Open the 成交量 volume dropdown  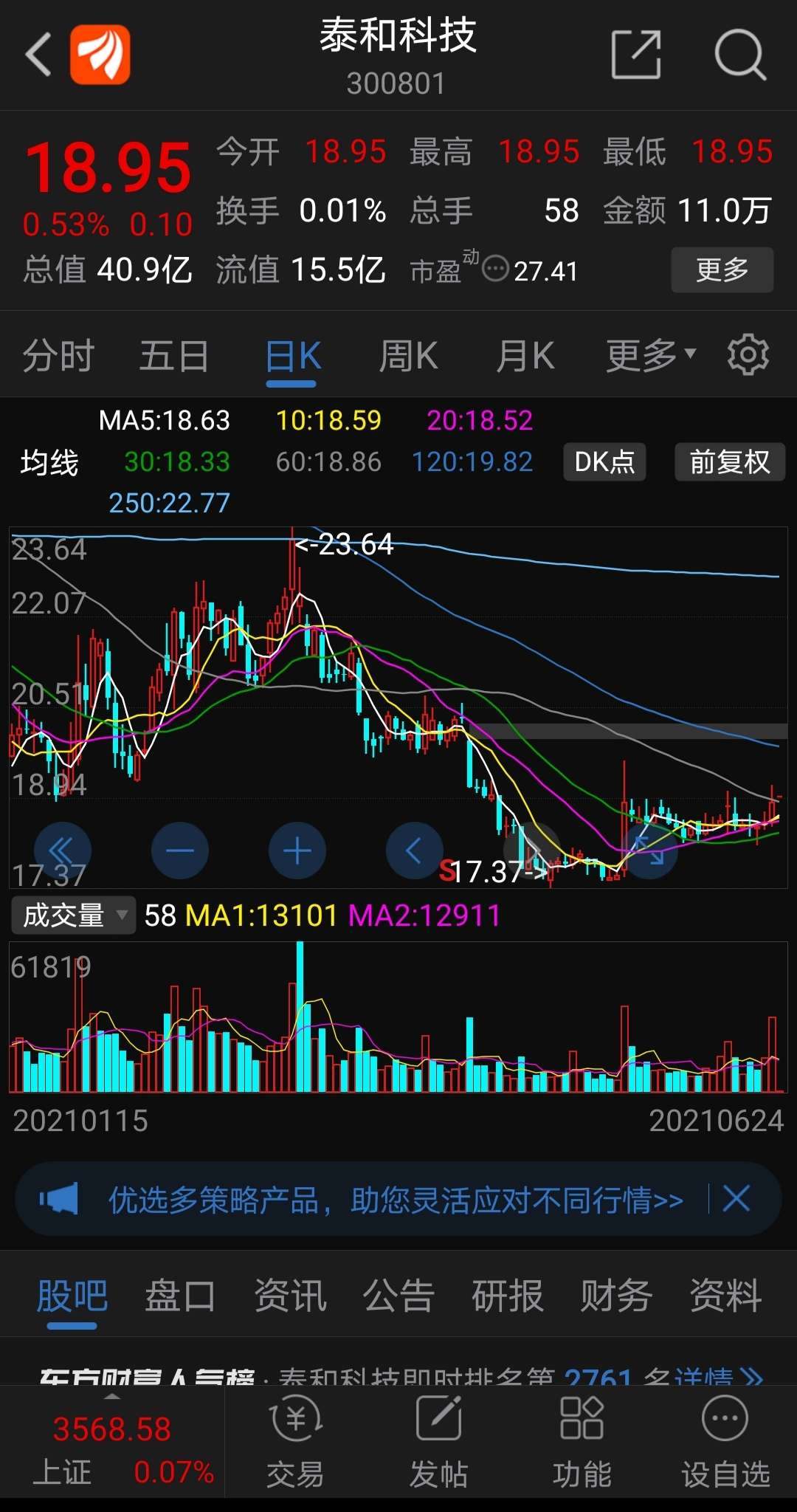point(72,915)
